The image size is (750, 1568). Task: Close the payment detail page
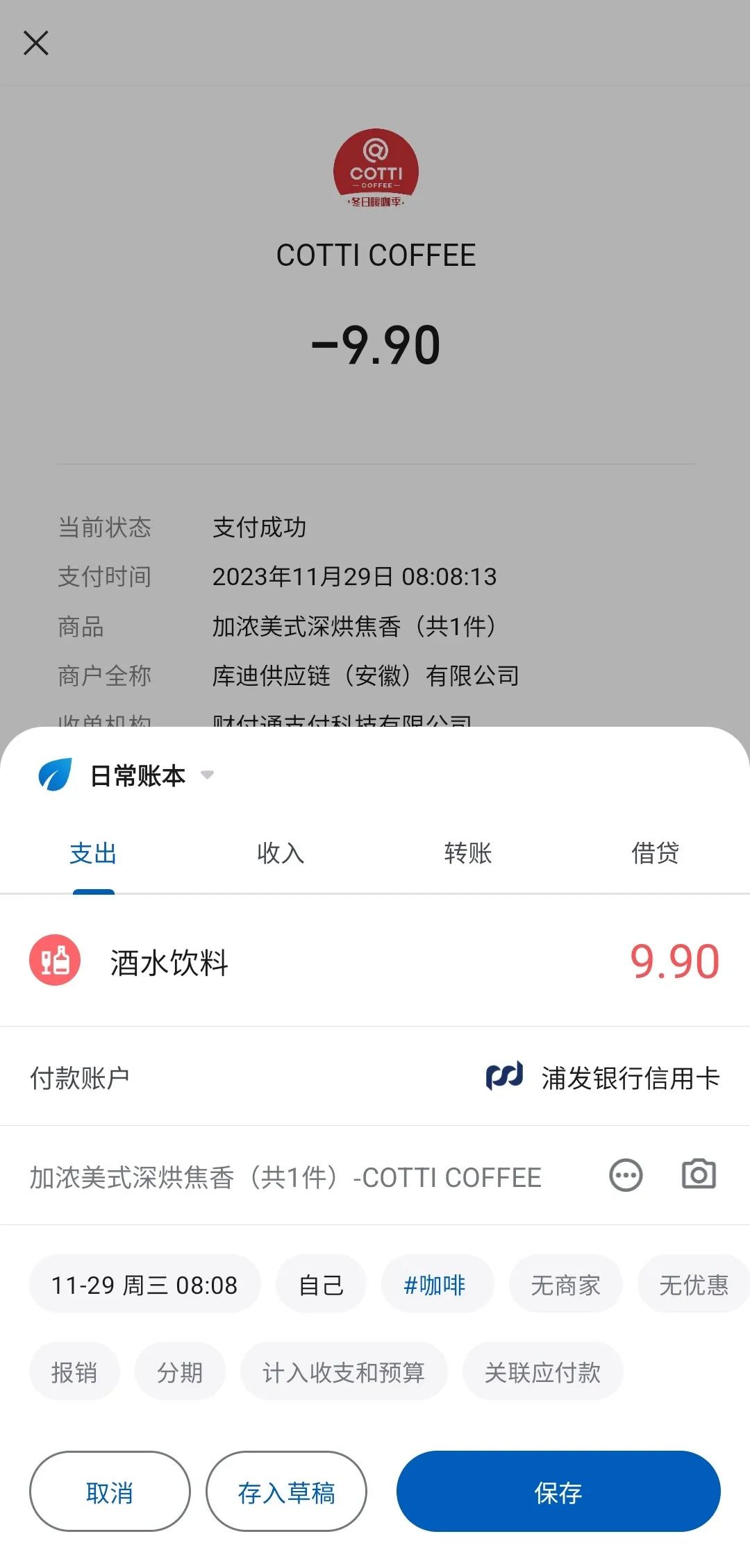click(36, 43)
